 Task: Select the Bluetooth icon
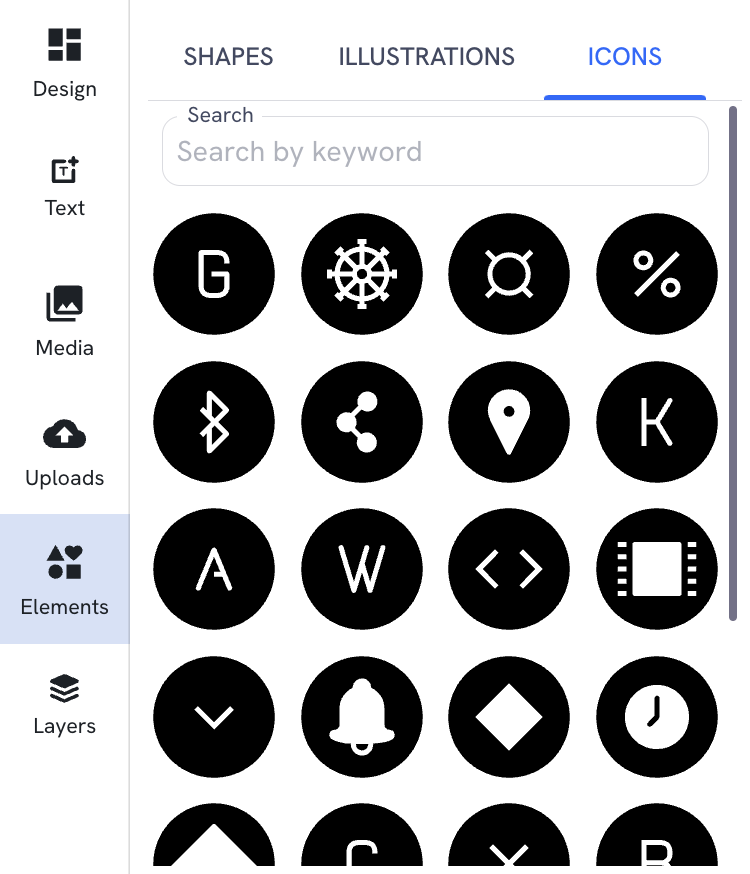coord(214,422)
